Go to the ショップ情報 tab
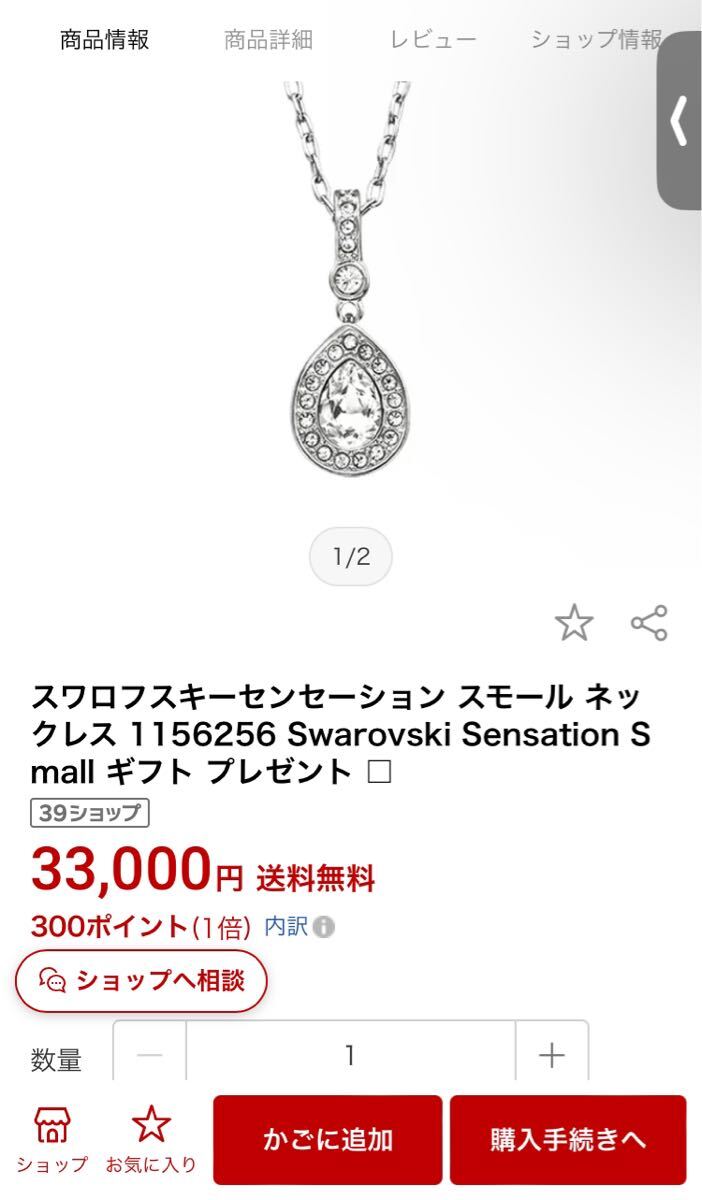The image size is (702, 1200). 596,40
